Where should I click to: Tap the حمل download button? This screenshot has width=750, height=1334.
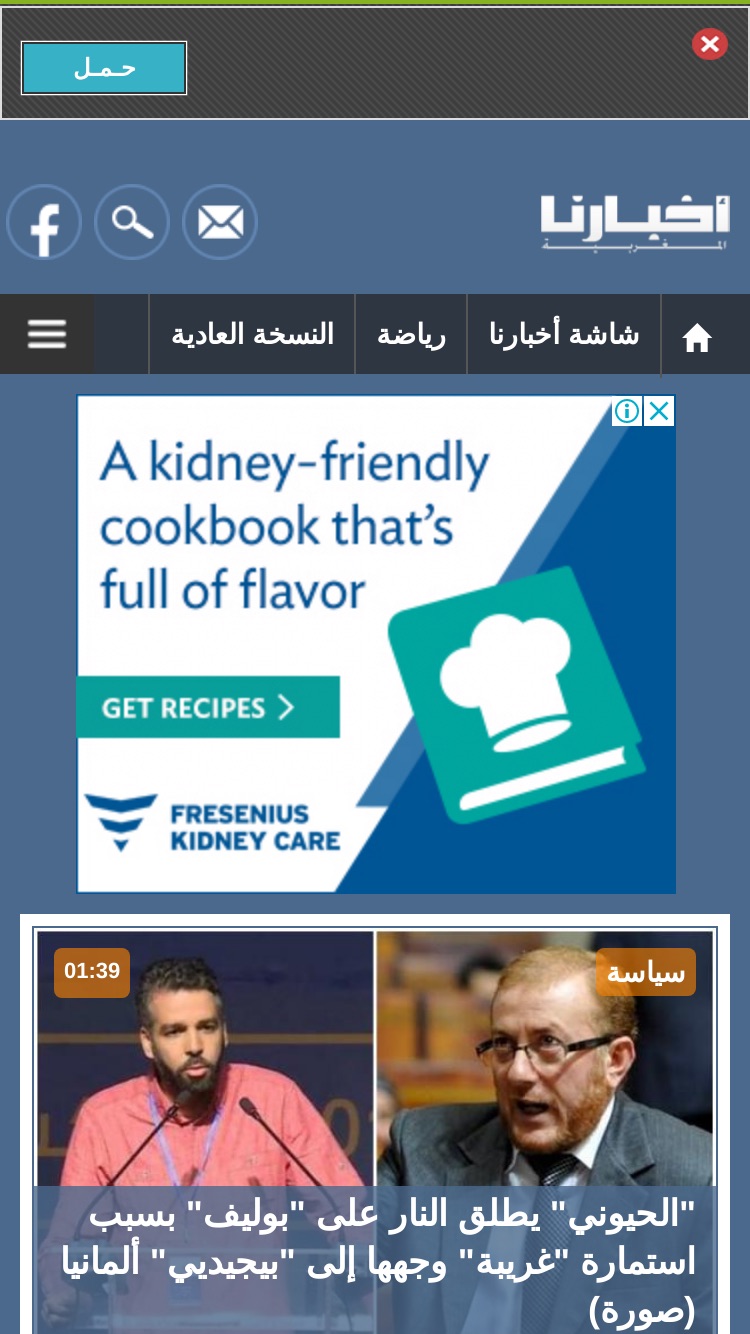coord(104,68)
